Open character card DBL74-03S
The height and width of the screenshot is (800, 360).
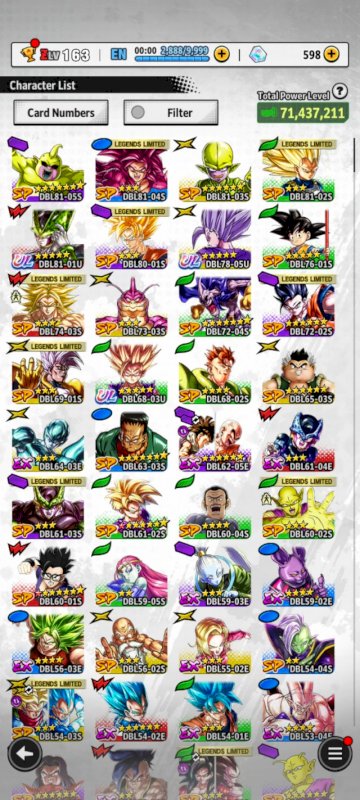[x=48, y=305]
